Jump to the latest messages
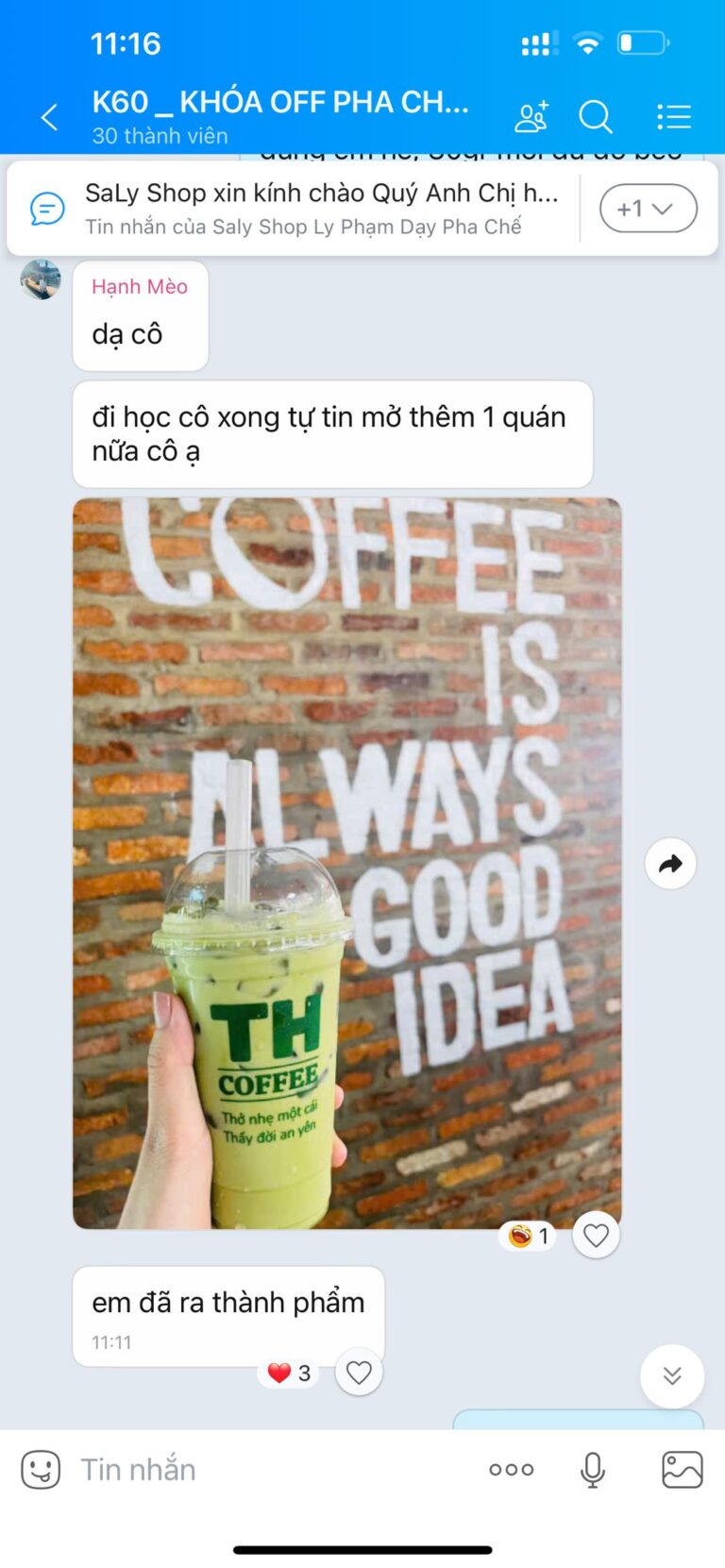 (672, 1376)
